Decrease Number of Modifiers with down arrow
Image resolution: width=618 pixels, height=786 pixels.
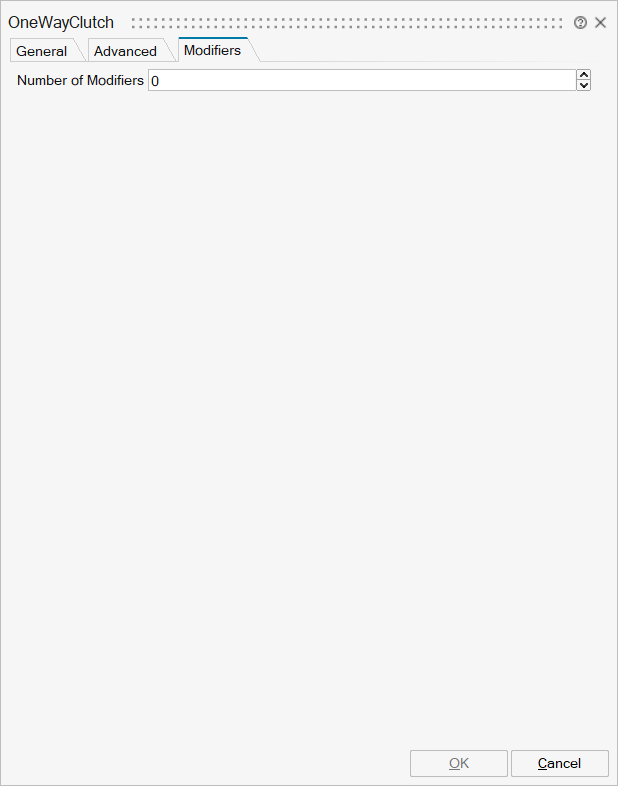point(584,86)
